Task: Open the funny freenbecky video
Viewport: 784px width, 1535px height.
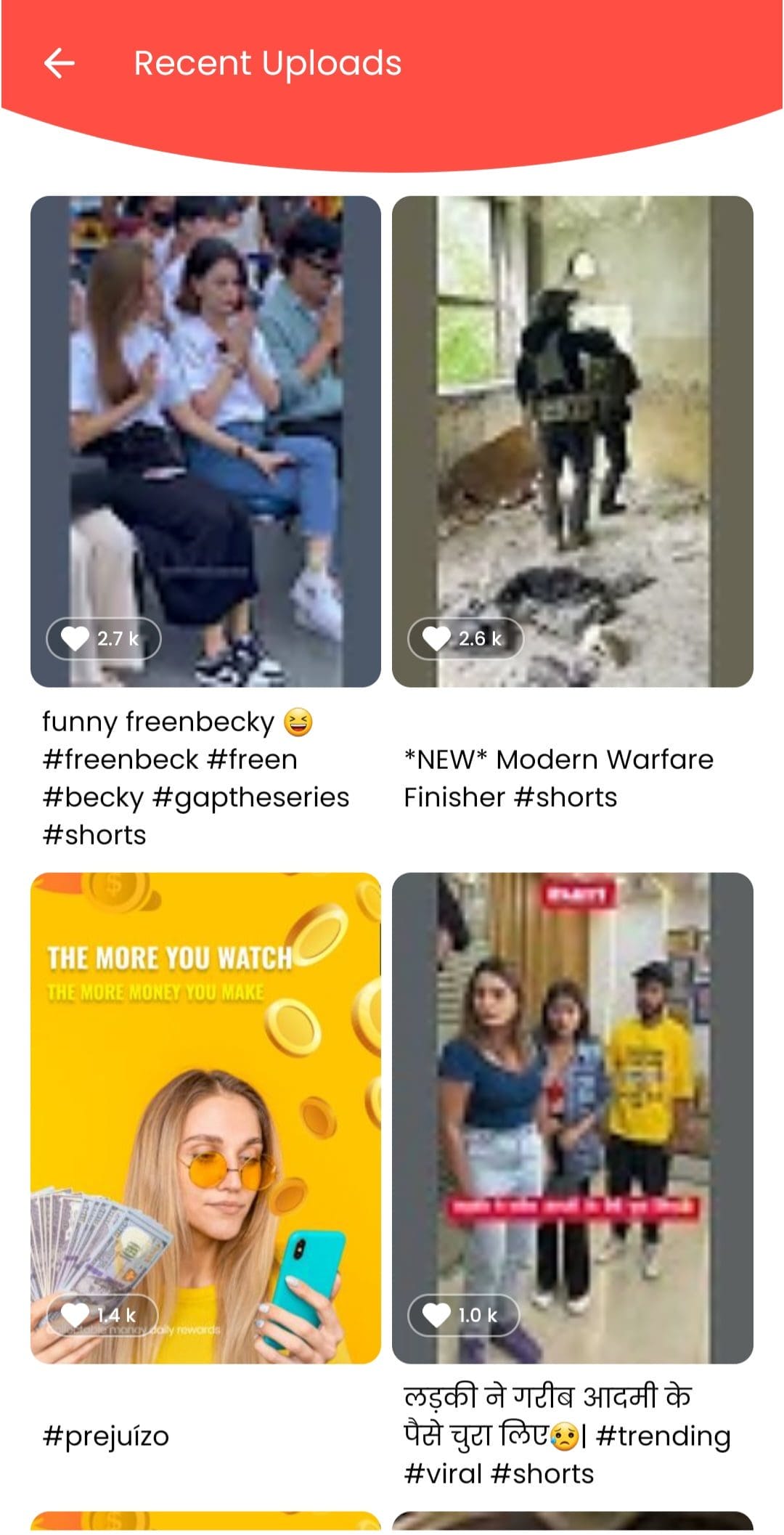Action: (x=205, y=441)
